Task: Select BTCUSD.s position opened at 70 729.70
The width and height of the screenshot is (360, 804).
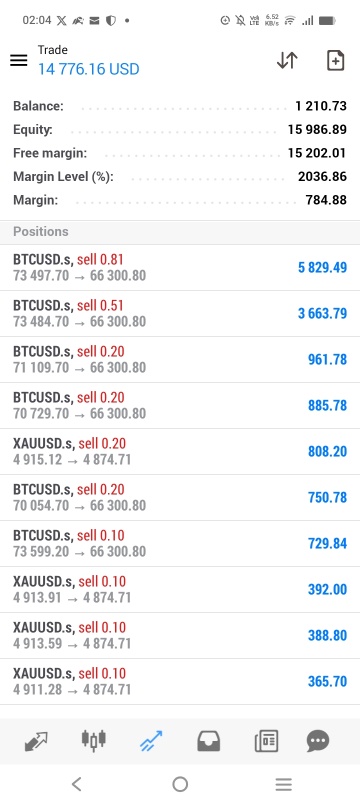Action: click(x=180, y=406)
